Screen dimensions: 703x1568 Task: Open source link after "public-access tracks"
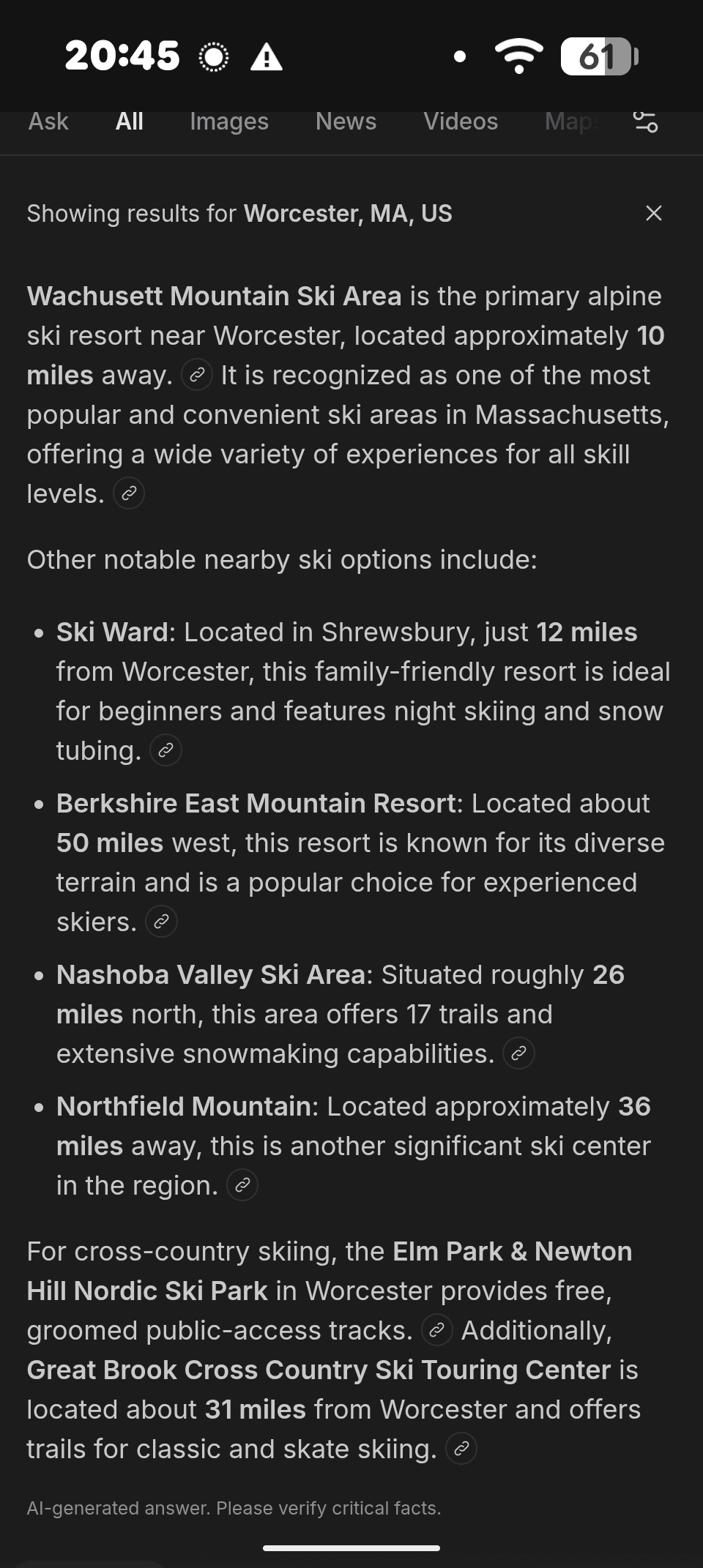pos(437,1331)
